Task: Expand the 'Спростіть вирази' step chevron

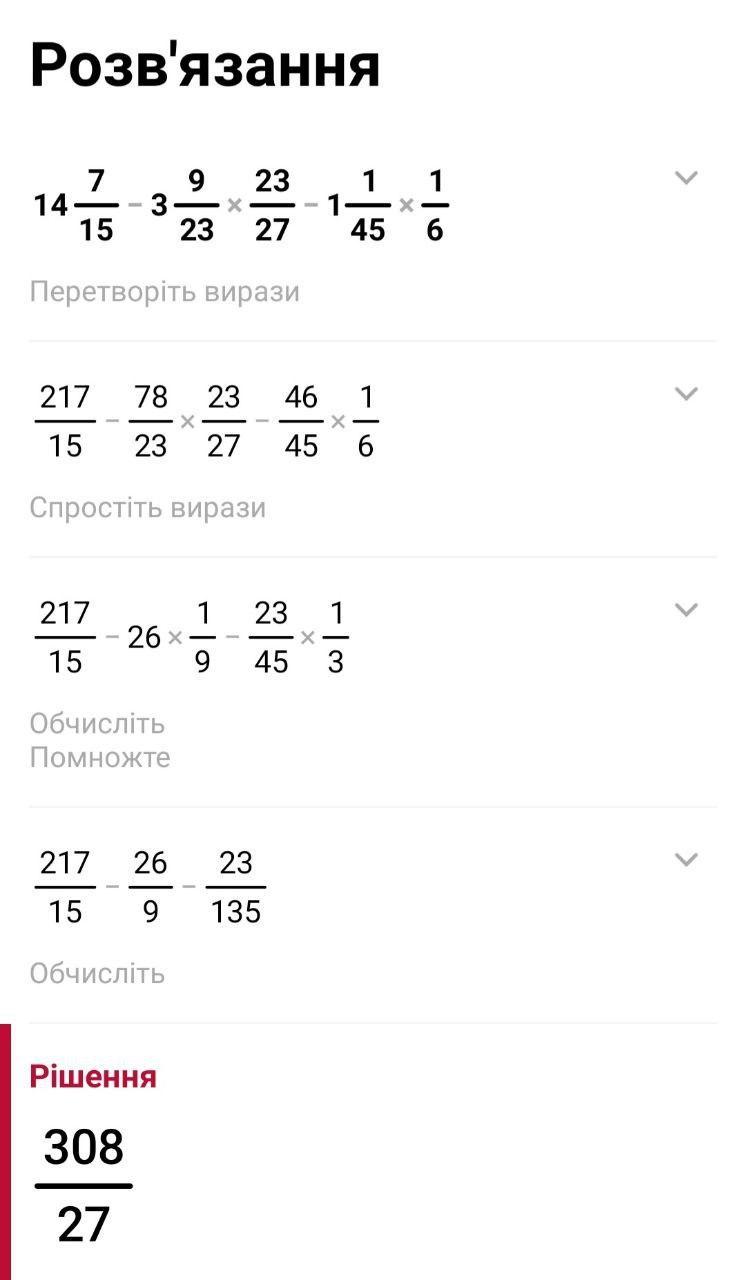Action: (x=685, y=394)
